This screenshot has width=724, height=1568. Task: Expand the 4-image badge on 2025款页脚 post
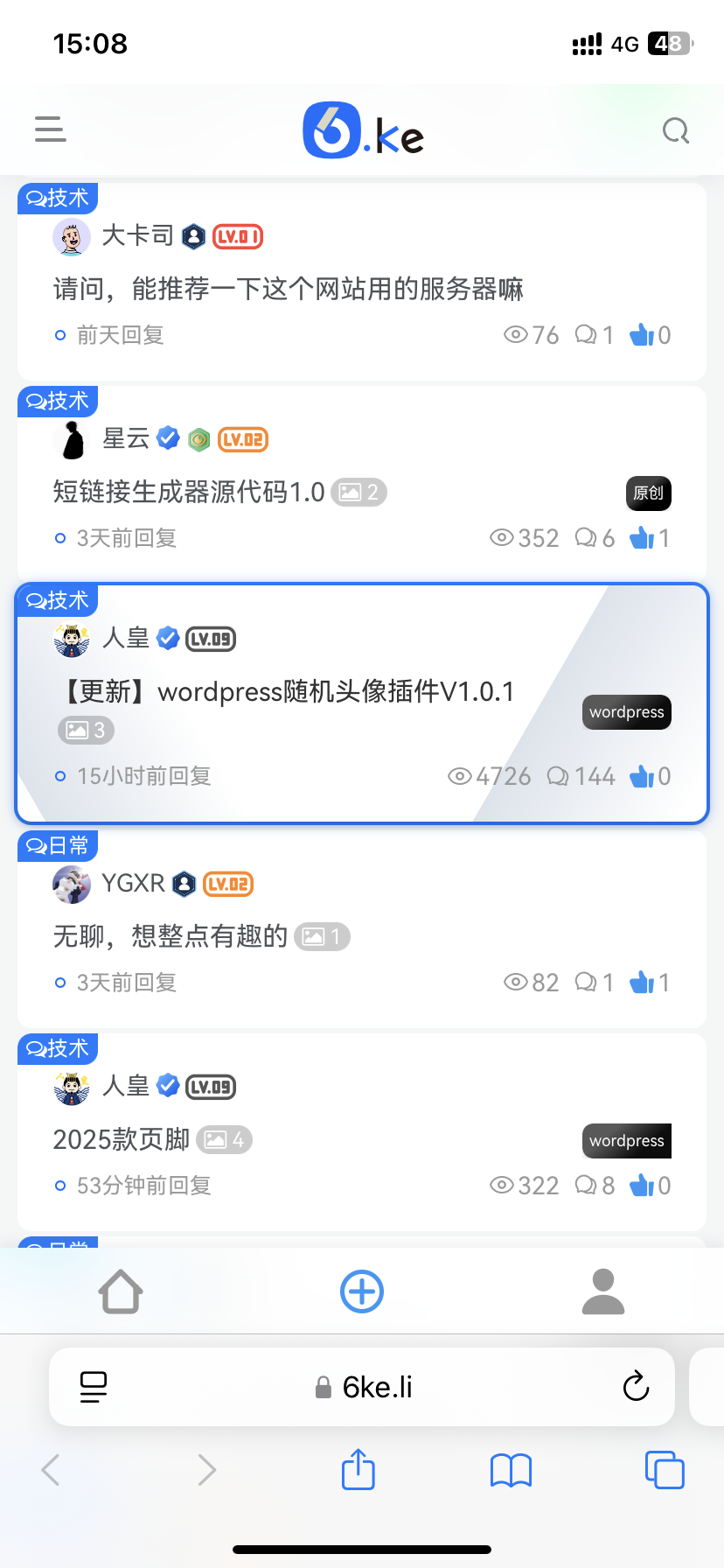click(x=224, y=1139)
